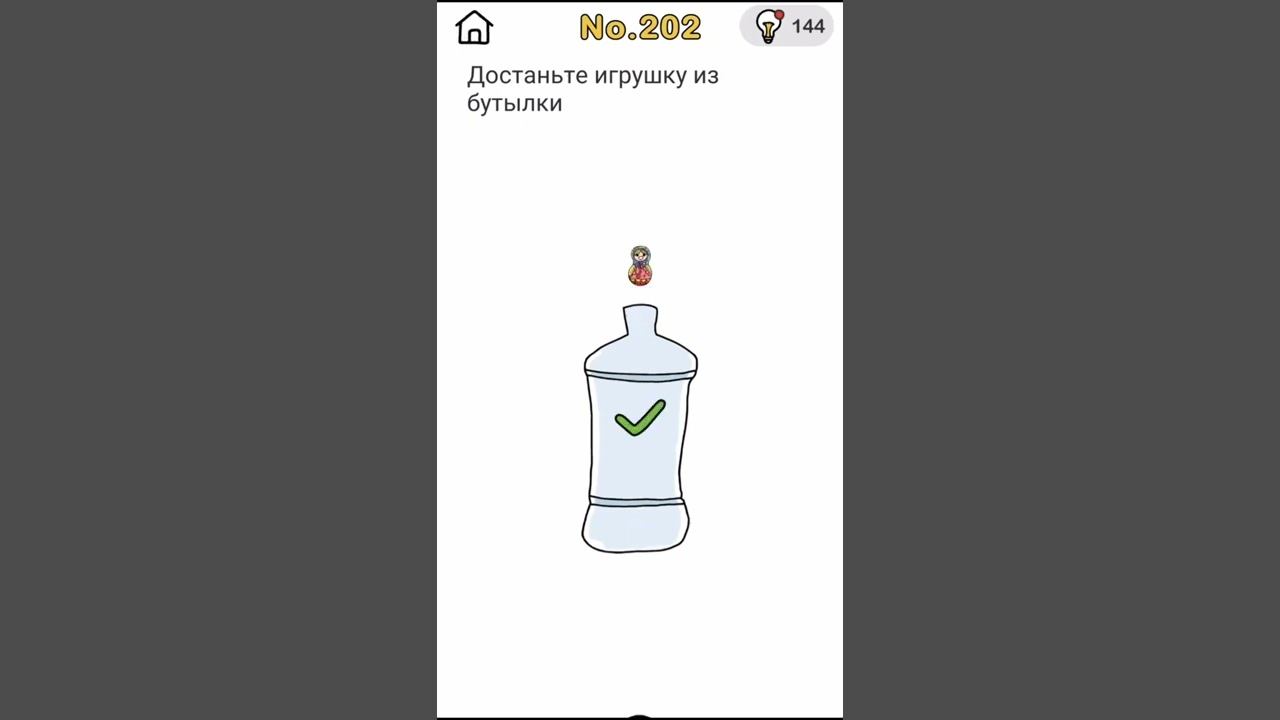This screenshot has height=720, width=1280.
Task: Go to the home screen via house icon
Action: (x=474, y=27)
